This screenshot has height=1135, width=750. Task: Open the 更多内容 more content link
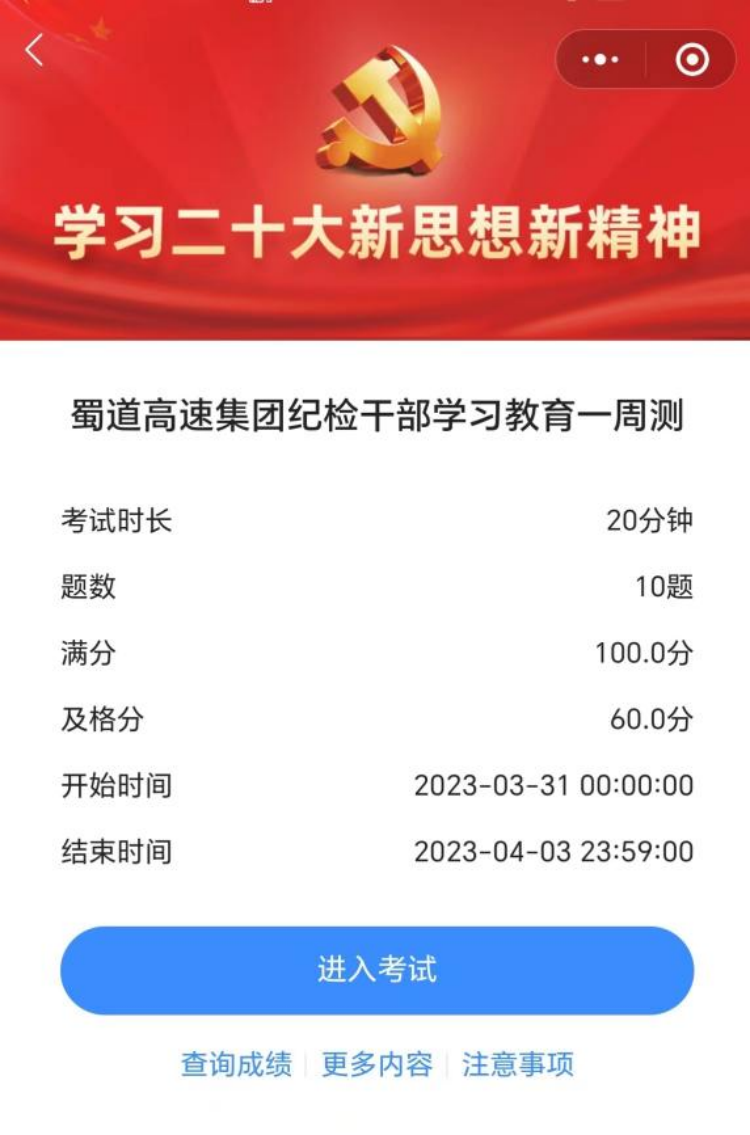pos(375,1066)
